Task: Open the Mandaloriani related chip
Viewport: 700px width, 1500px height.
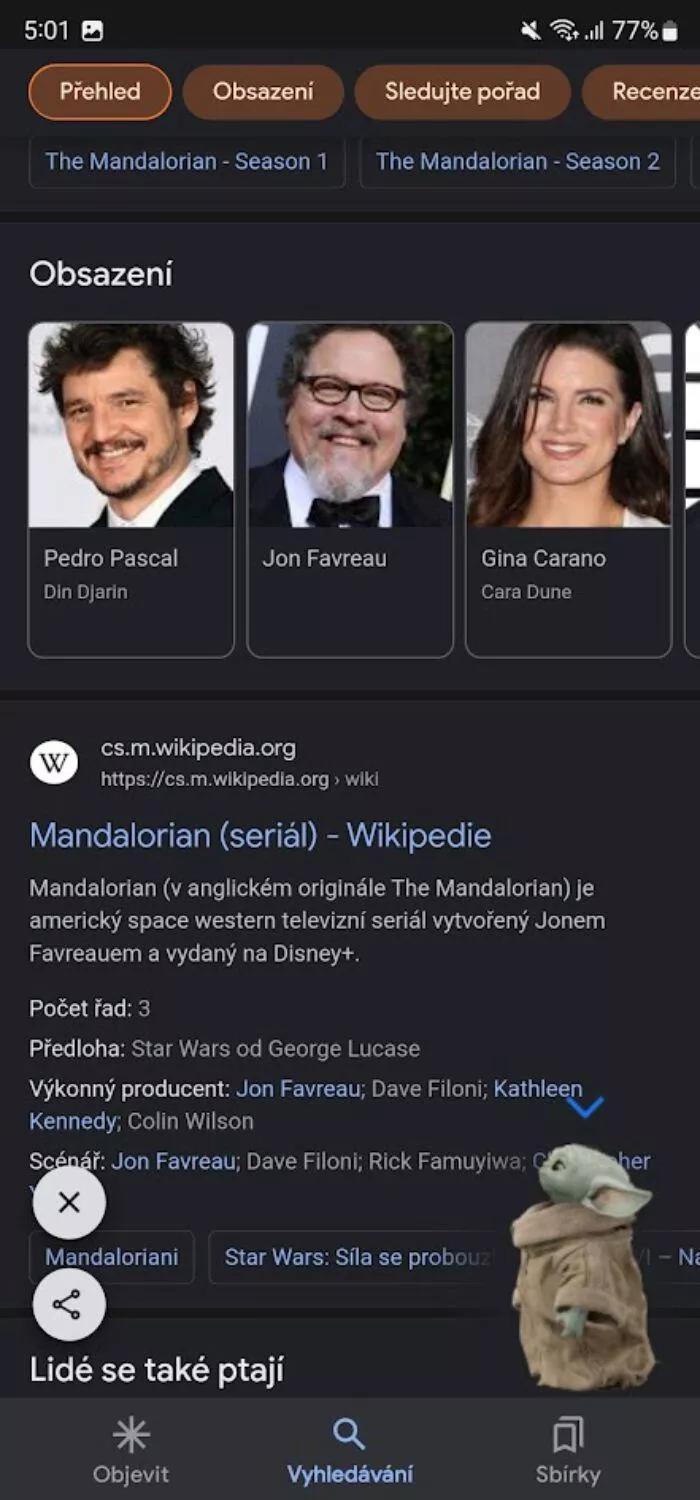Action: point(112,1257)
